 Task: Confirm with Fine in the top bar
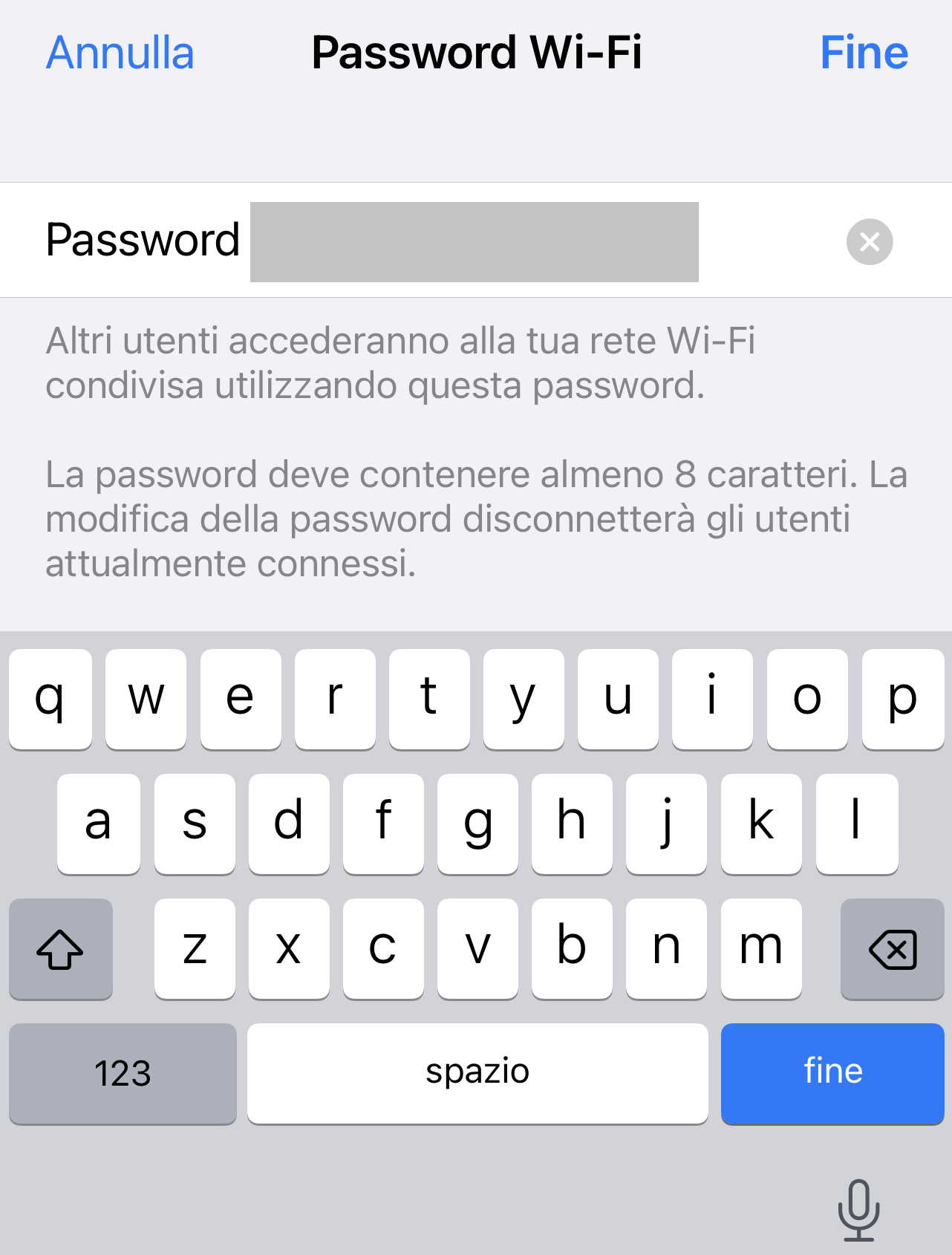(864, 53)
